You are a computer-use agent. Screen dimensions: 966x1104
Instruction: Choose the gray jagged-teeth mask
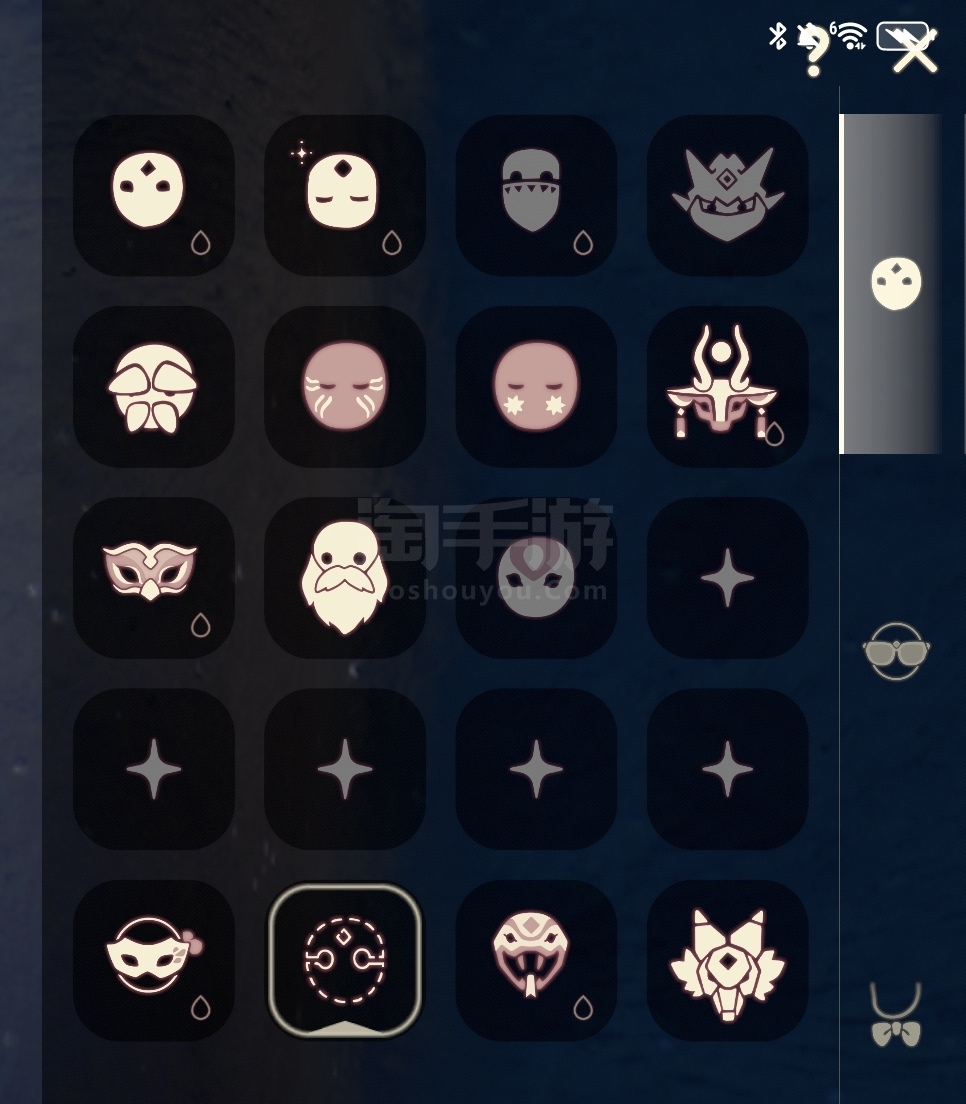coord(535,195)
